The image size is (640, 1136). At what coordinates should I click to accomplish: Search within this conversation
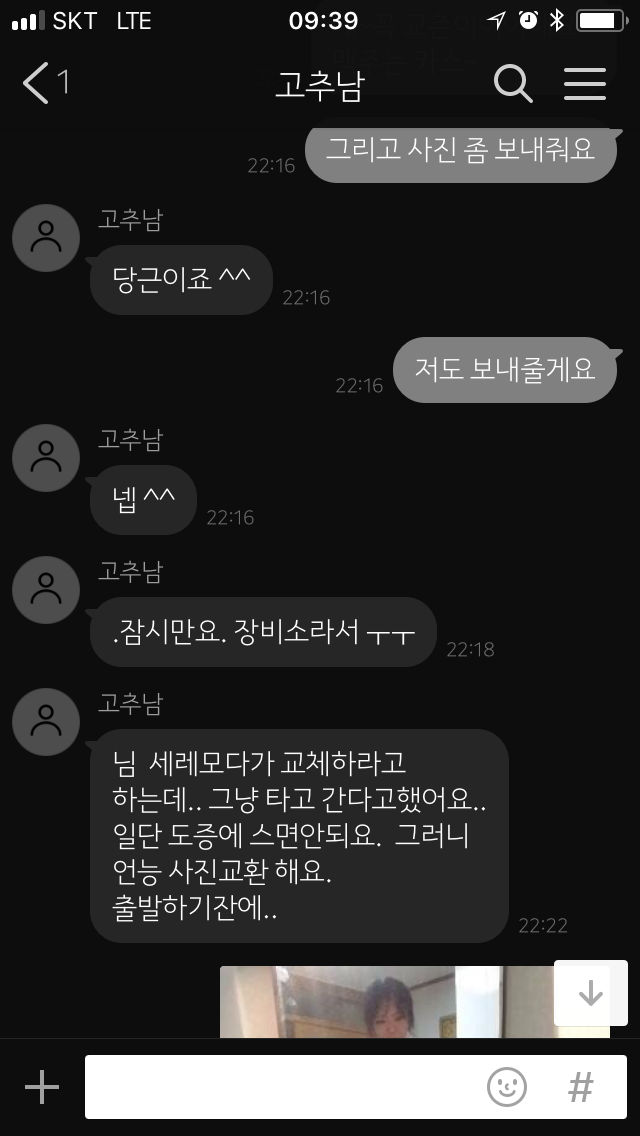coord(513,83)
